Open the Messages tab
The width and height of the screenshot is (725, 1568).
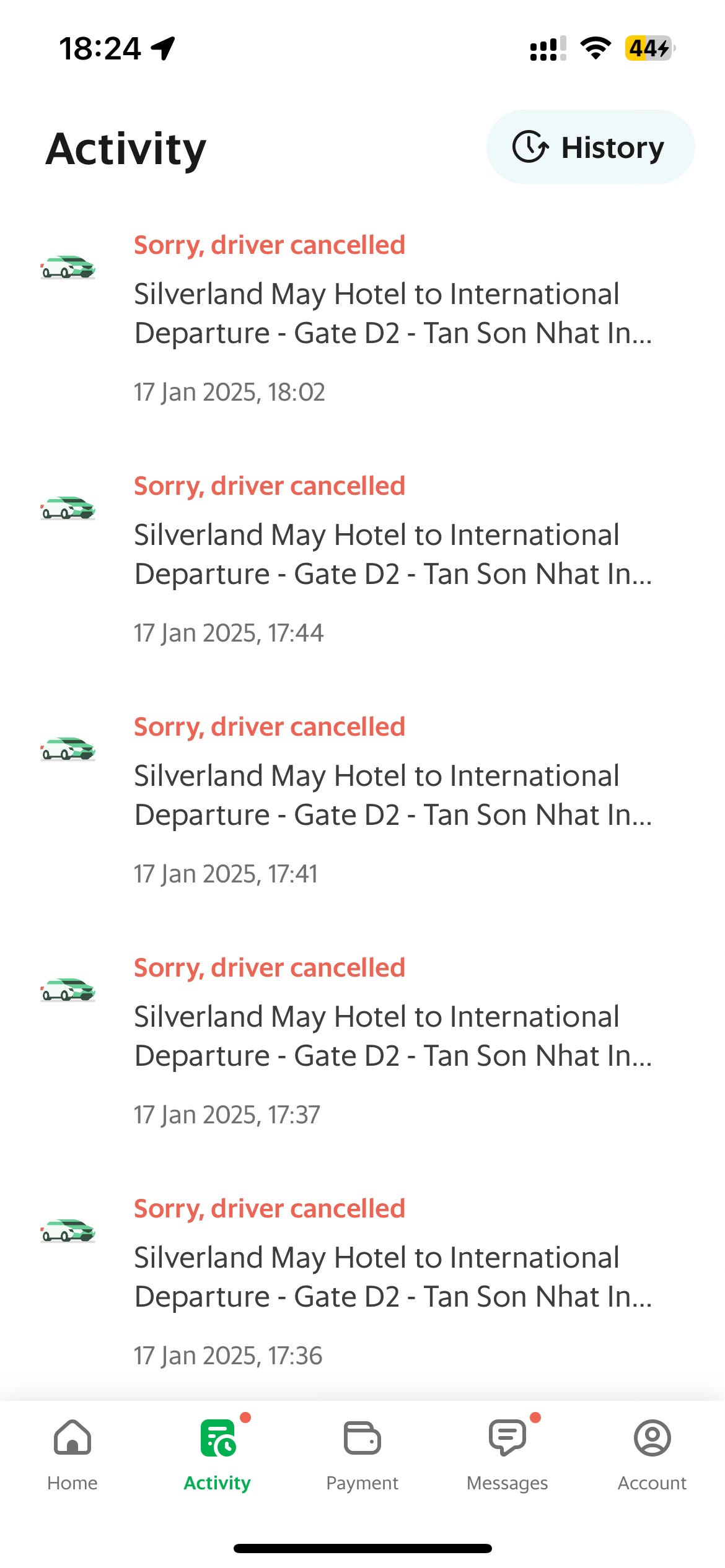pyautogui.click(x=507, y=1454)
